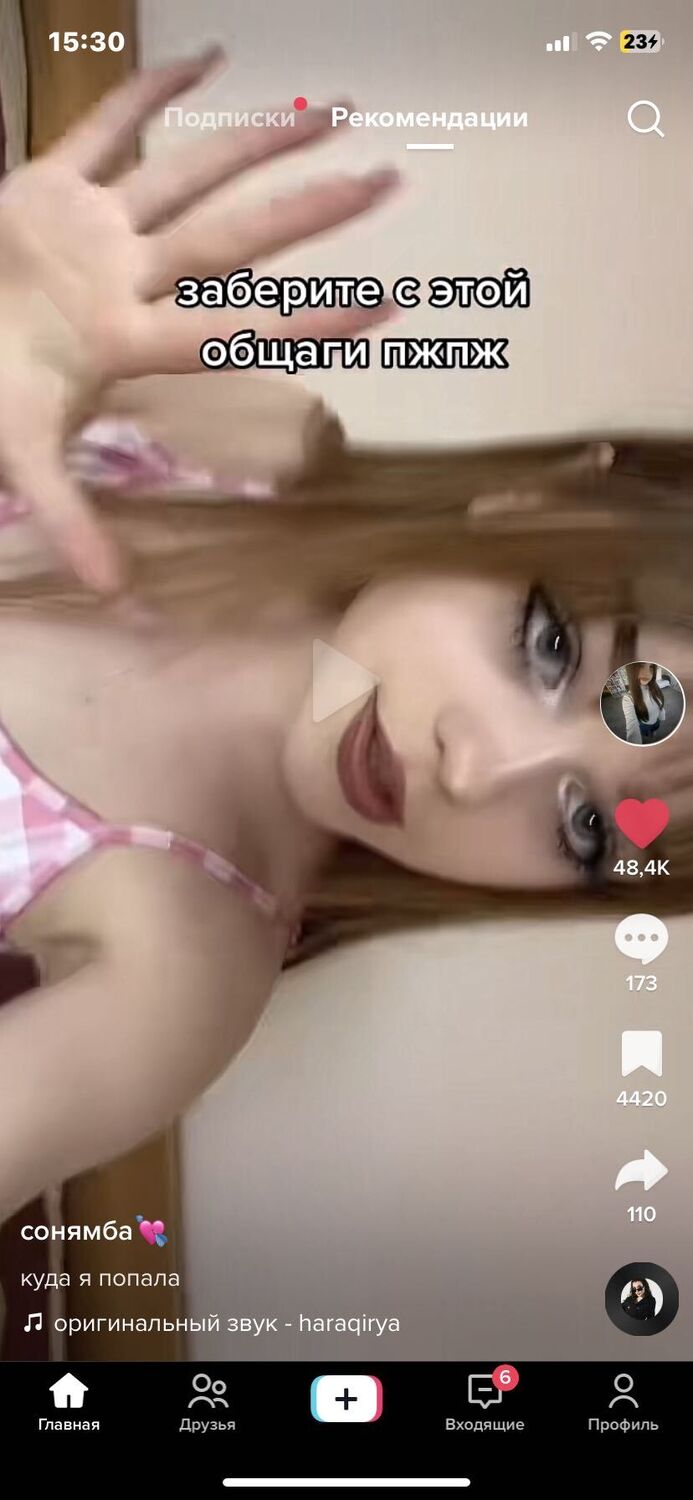The width and height of the screenshot is (693, 1500).
Task: Switch to the Друзья tab
Action: coord(207,1403)
